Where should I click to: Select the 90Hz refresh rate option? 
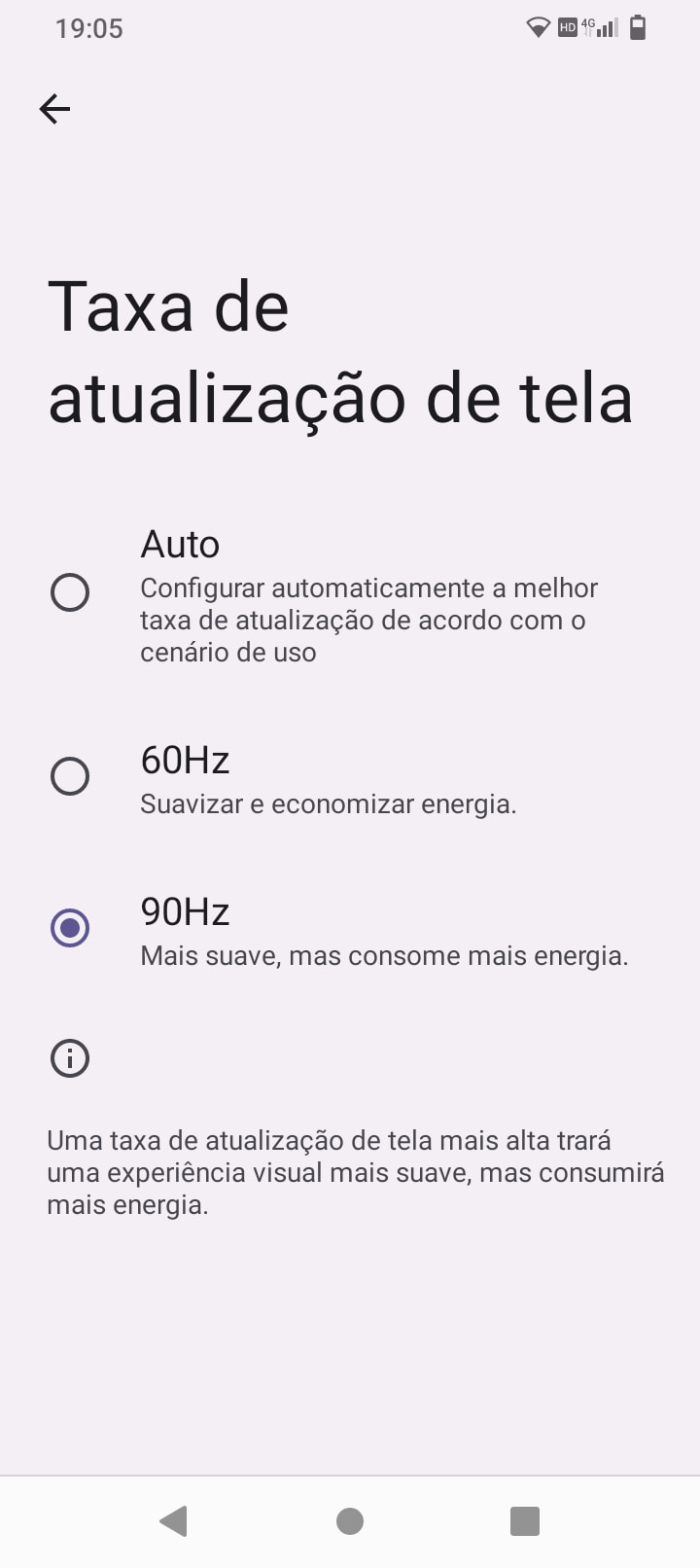(350, 929)
